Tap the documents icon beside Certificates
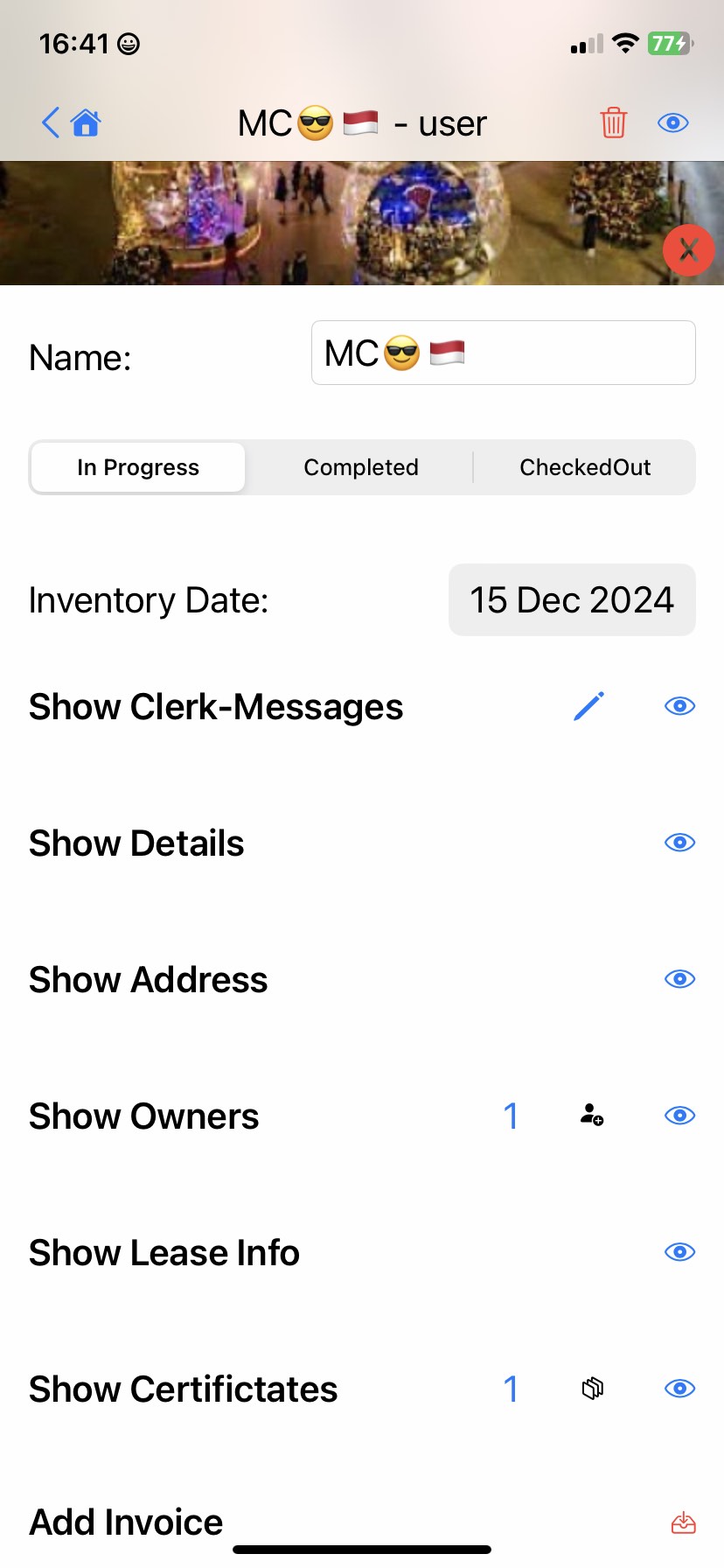The height and width of the screenshot is (1568, 724). [592, 1389]
